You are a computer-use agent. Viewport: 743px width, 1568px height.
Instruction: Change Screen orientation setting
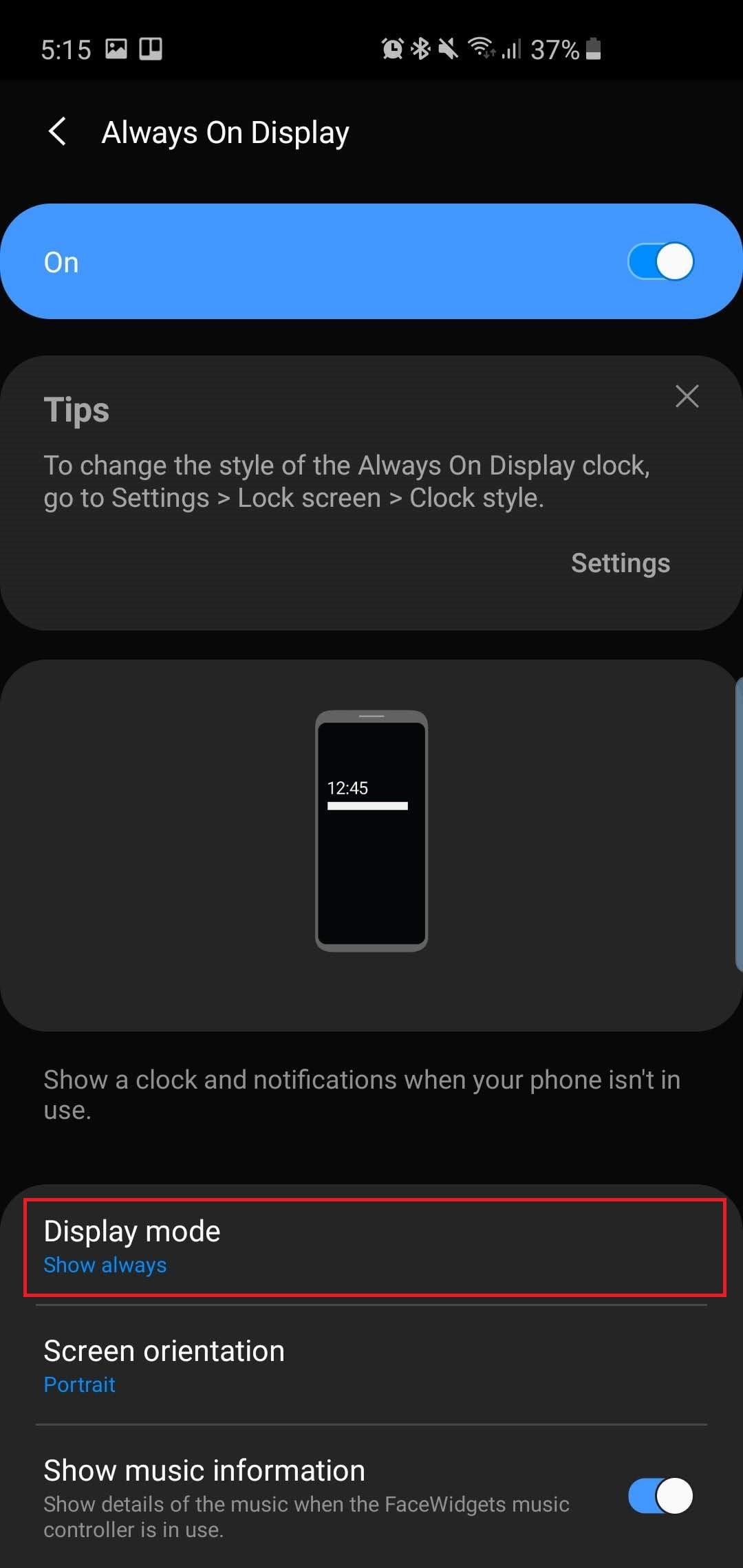click(371, 1366)
